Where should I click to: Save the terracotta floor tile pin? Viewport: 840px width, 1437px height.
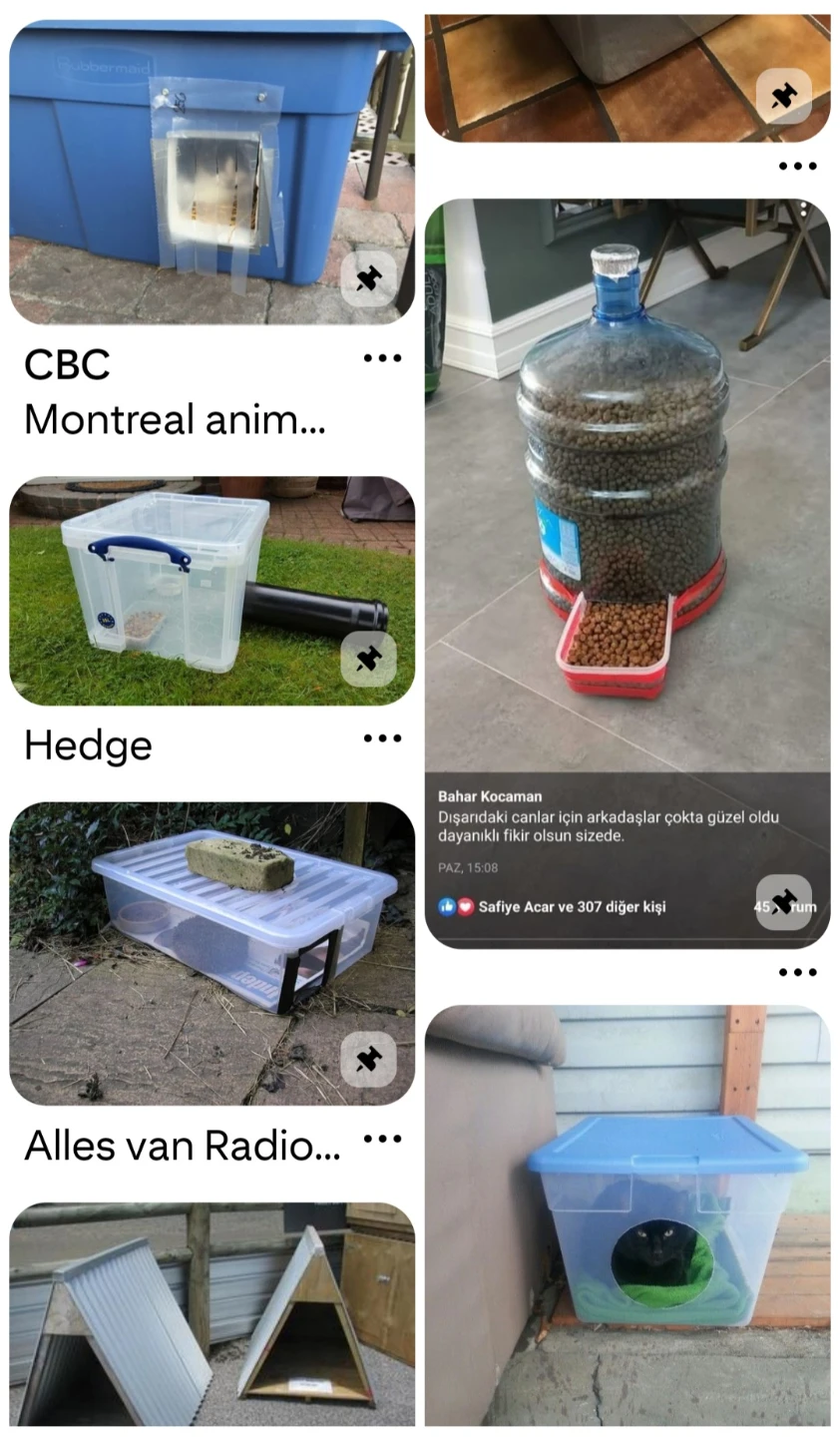tap(784, 96)
